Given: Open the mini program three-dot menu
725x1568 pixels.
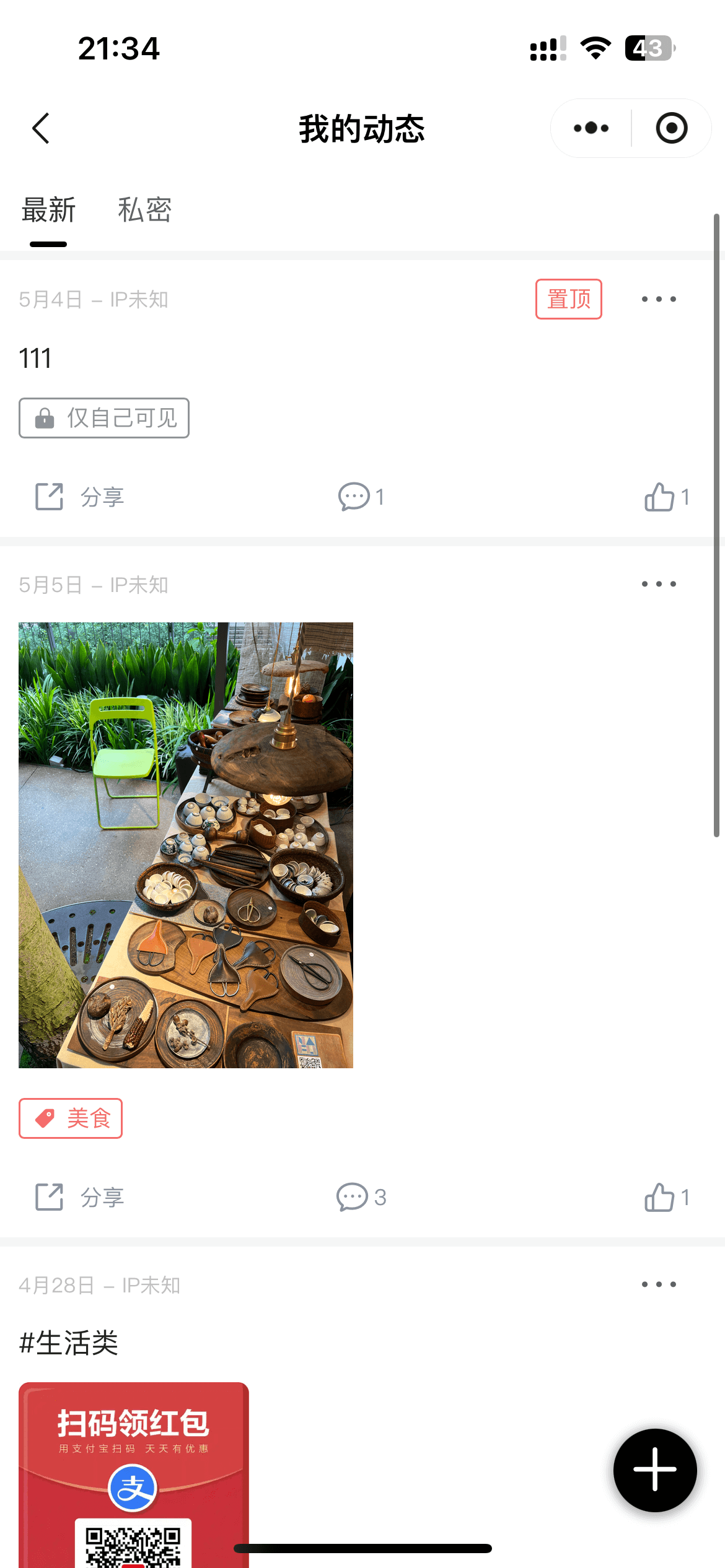Looking at the screenshot, I should pyautogui.click(x=591, y=128).
